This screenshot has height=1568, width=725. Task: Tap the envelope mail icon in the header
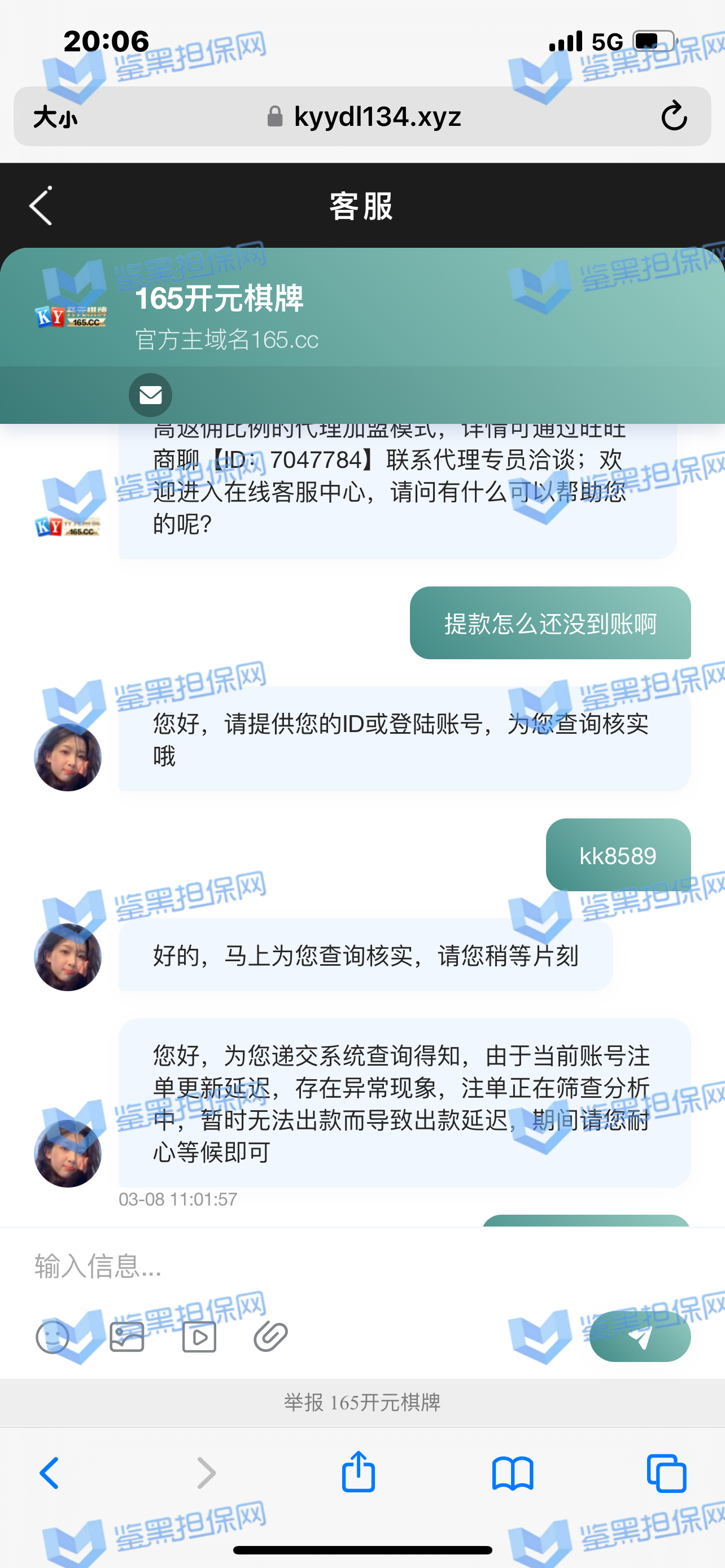(x=150, y=395)
